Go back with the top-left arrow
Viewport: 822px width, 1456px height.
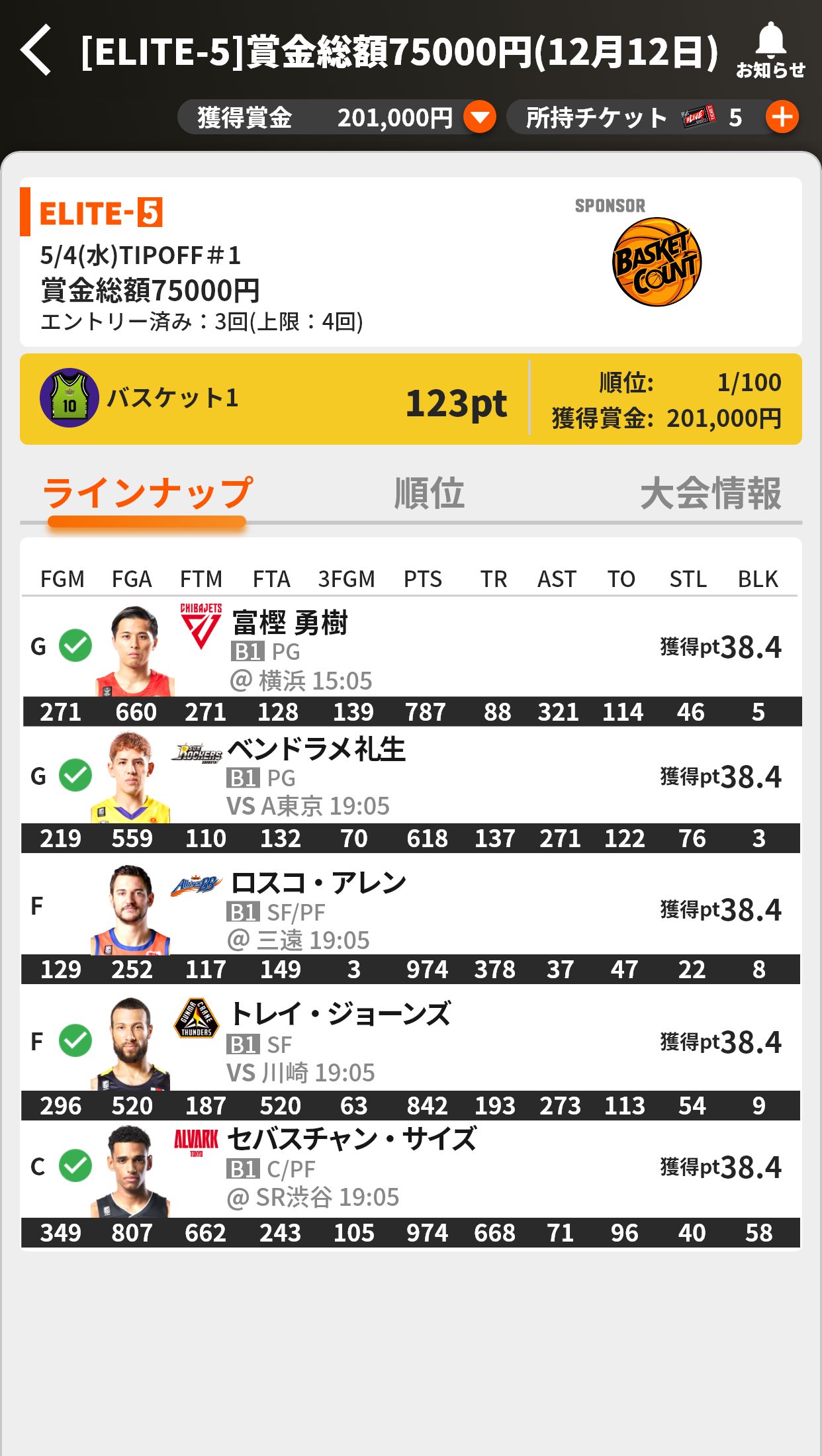click(36, 50)
